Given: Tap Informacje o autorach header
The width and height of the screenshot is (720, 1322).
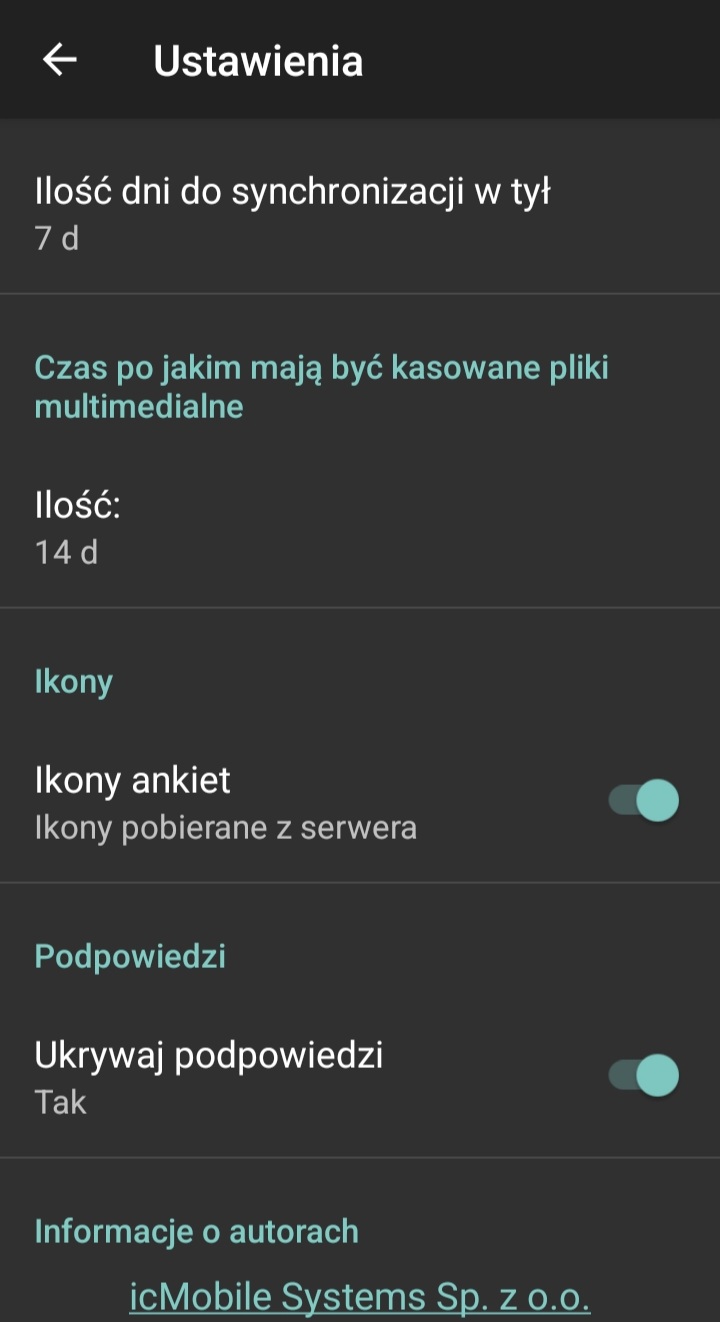Looking at the screenshot, I should (x=197, y=1232).
